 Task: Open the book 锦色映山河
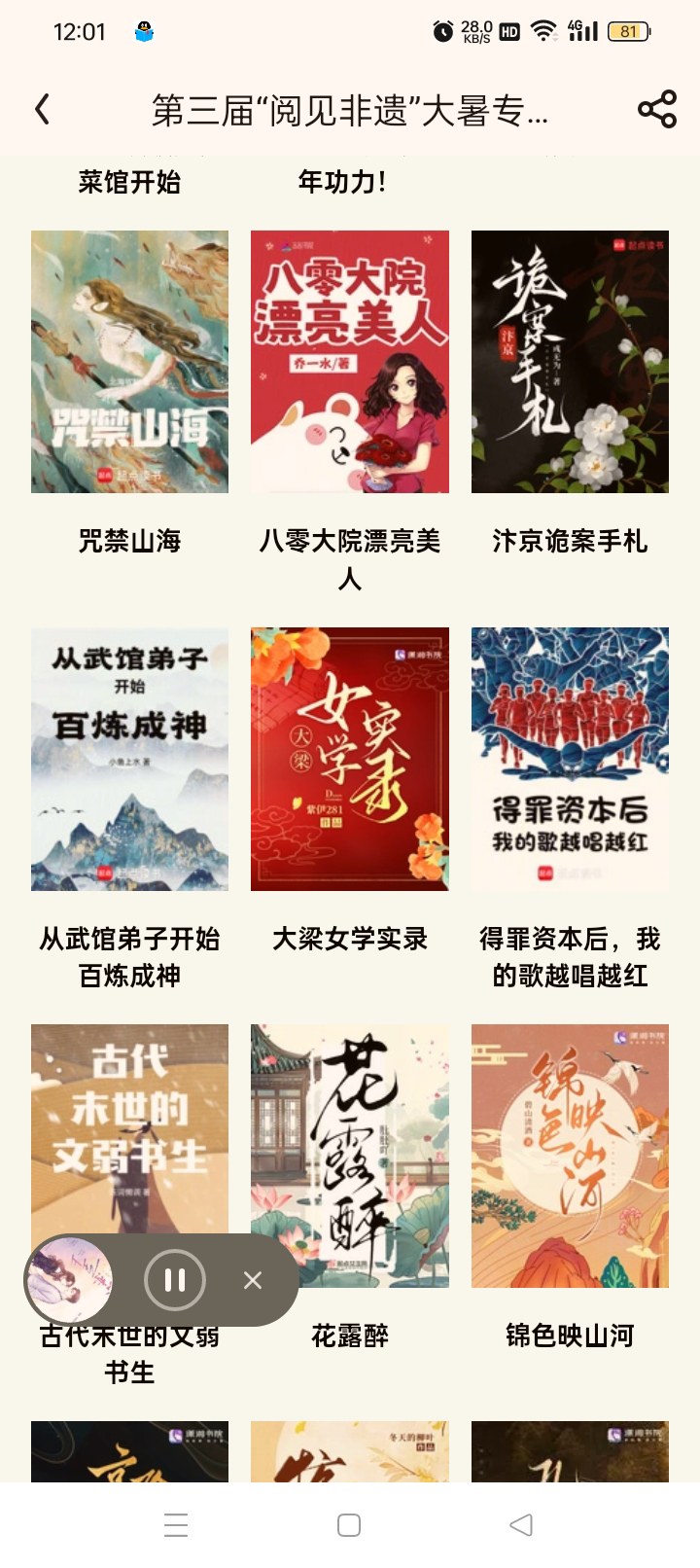[570, 1156]
